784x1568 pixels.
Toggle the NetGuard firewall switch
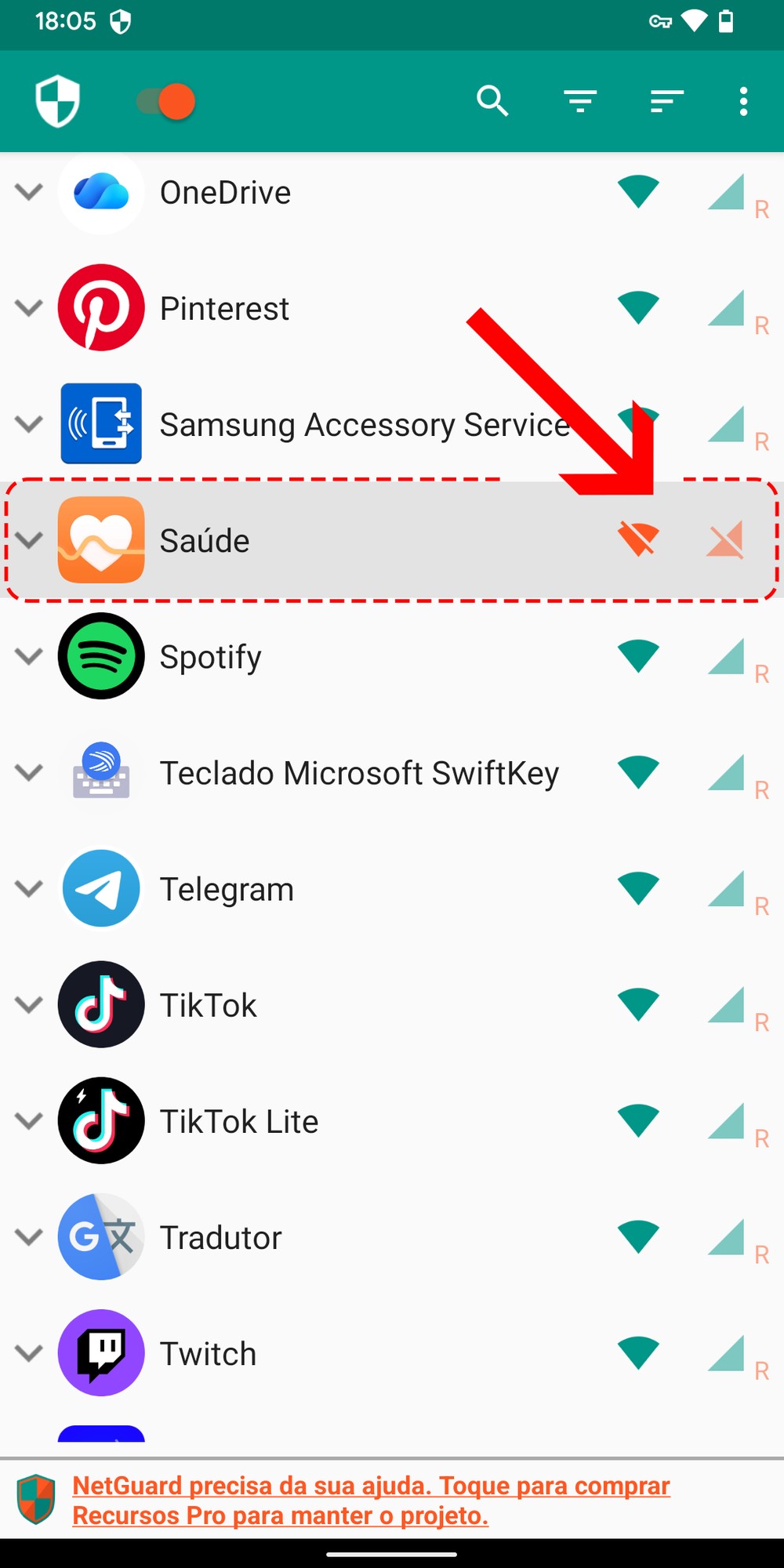click(x=165, y=102)
